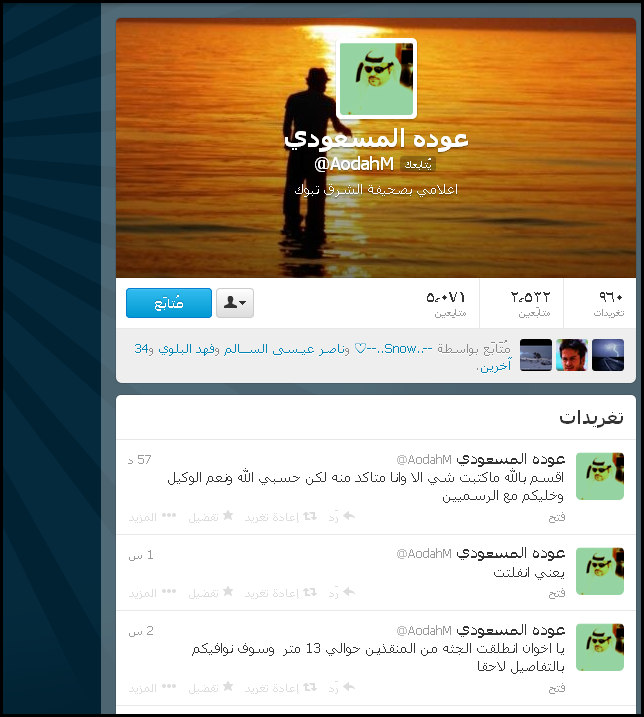Viewport: 644px width, 717px height.
Task: Open the profile avatar picture
Action: point(377,79)
